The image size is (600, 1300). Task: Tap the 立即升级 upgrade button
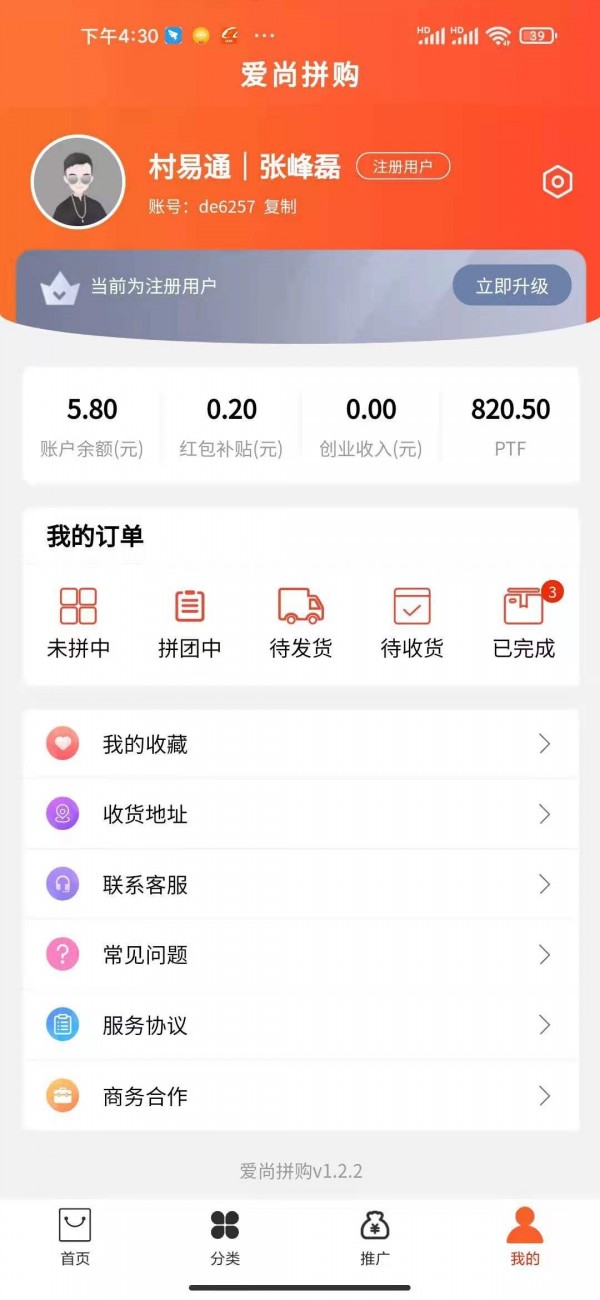[x=512, y=286]
